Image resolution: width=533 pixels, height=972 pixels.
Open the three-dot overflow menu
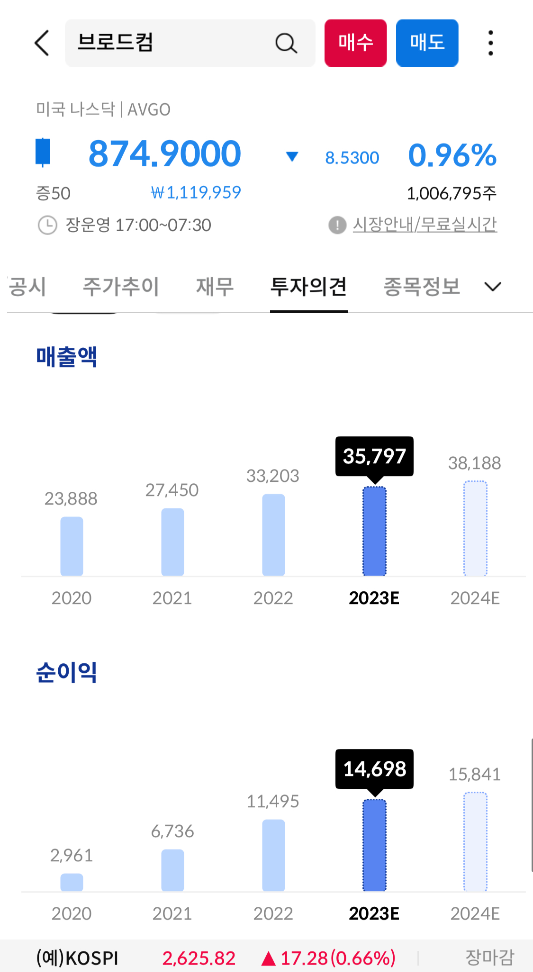tap(491, 43)
